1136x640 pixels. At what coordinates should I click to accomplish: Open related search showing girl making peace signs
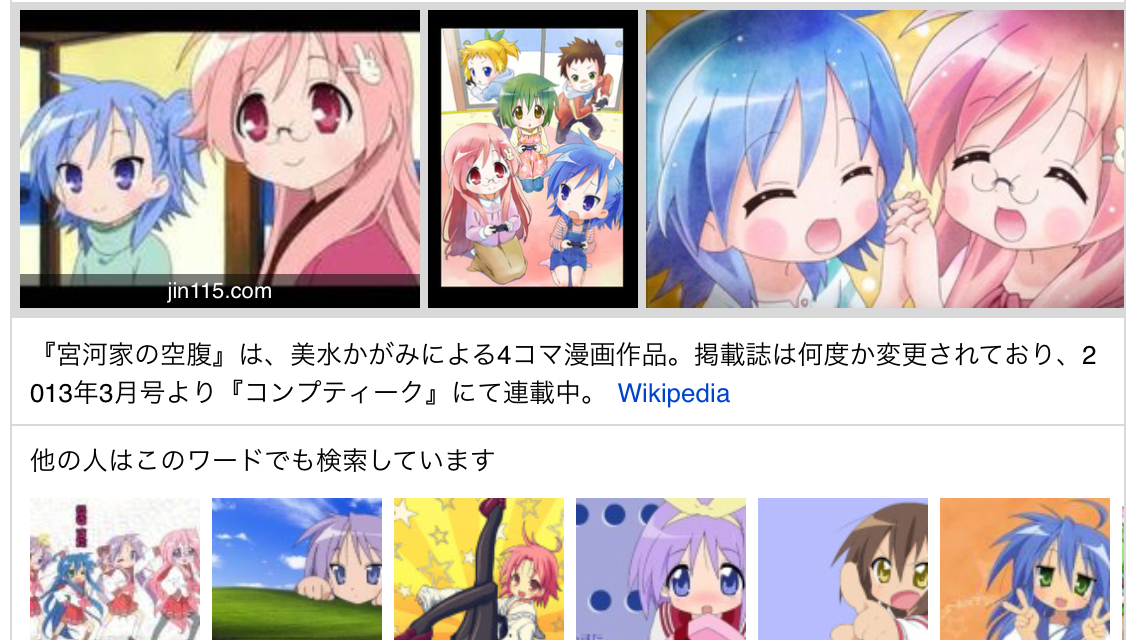point(1025,568)
